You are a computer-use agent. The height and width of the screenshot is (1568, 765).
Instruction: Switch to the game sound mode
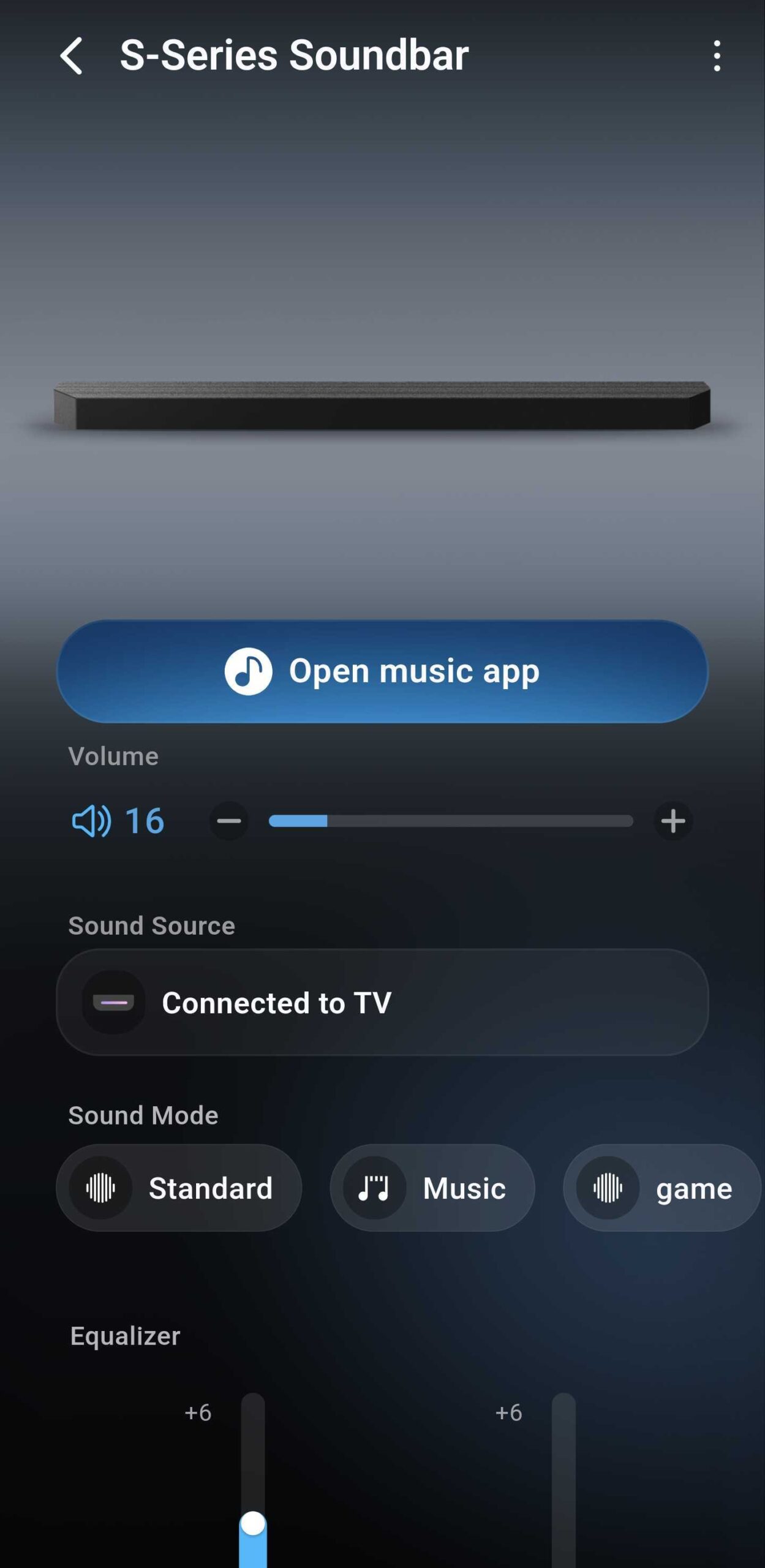pyautogui.click(x=662, y=1187)
